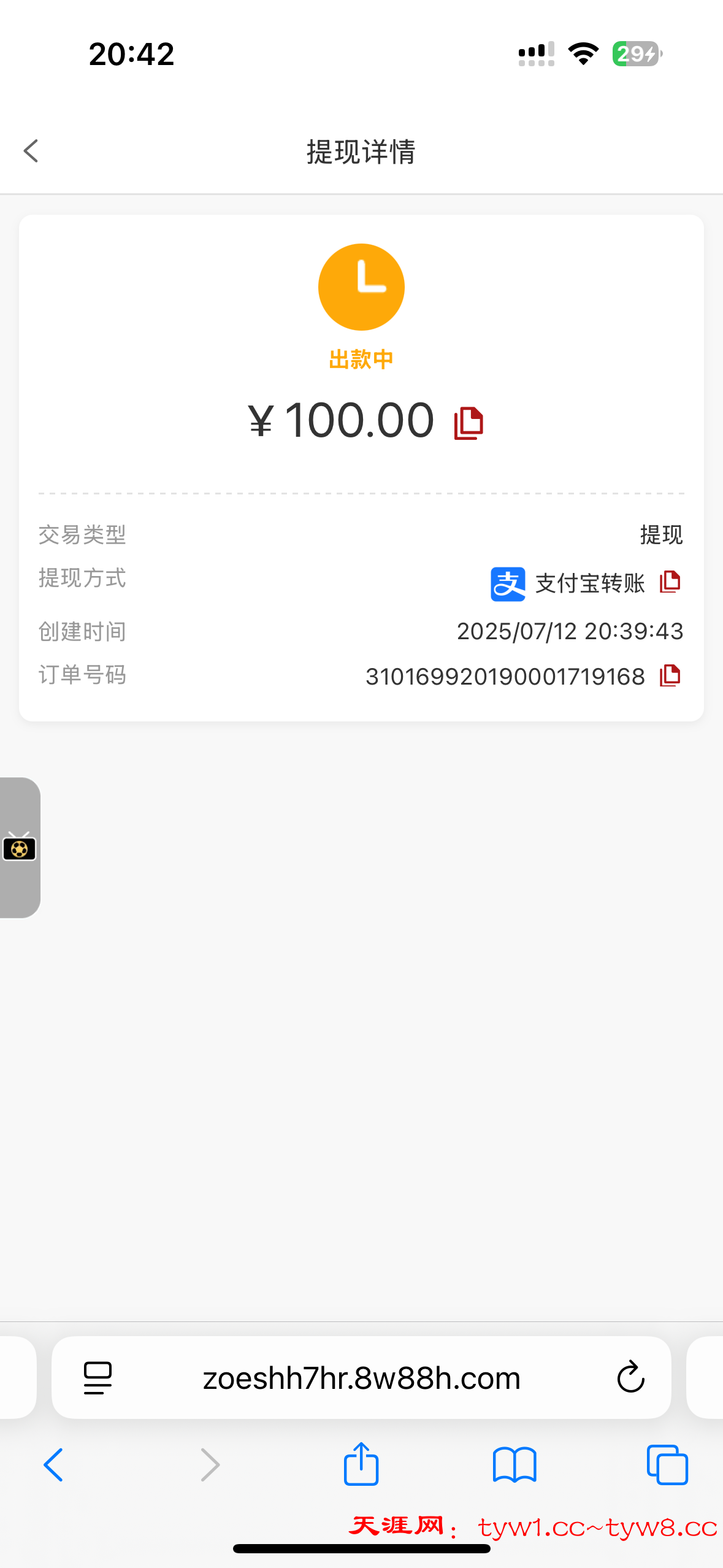
Task: Tap the zoeshh7hr.8w88h.com address bar
Action: (361, 1378)
